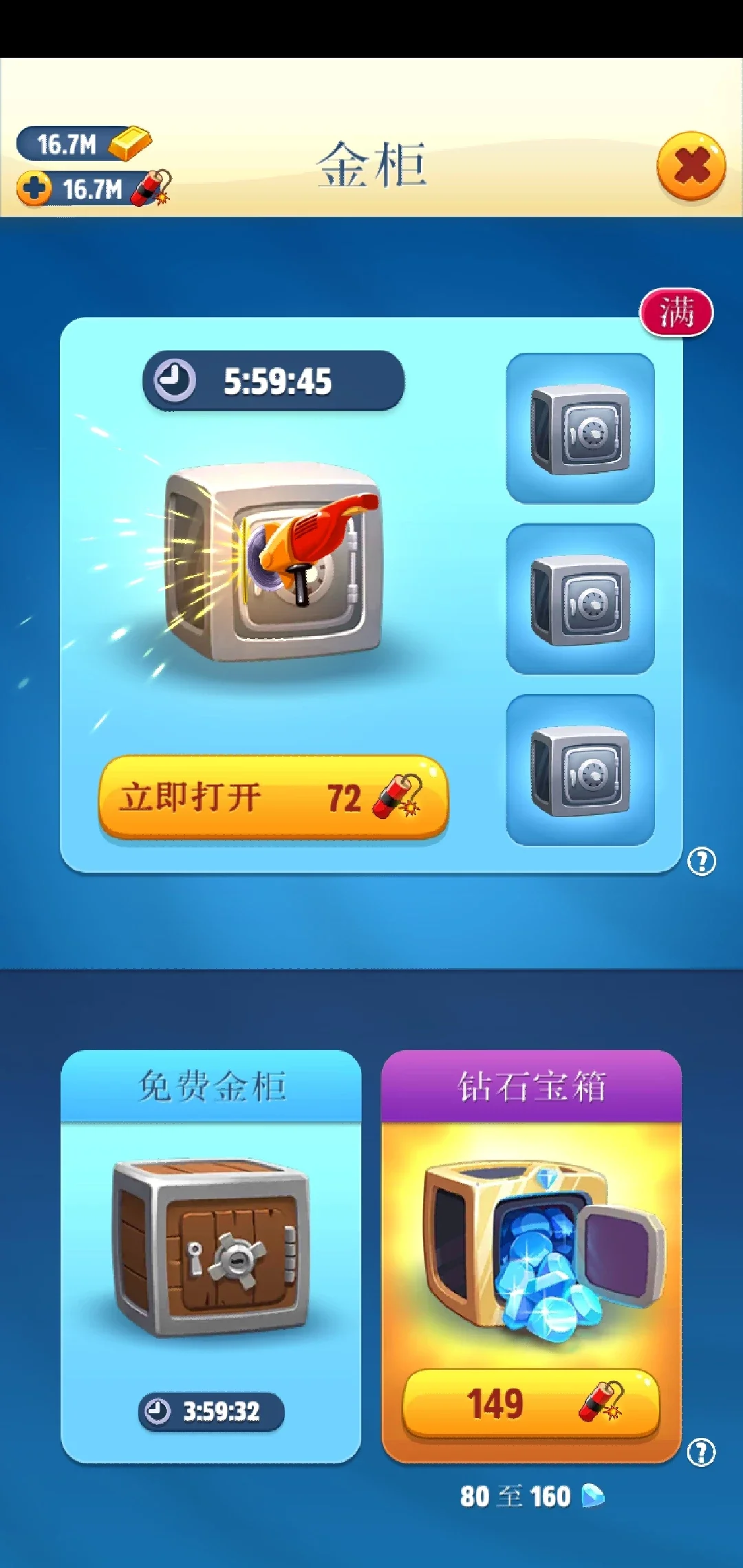Select the second queued safe slot
Image resolution: width=743 pixels, height=1568 pixels.
pos(580,599)
